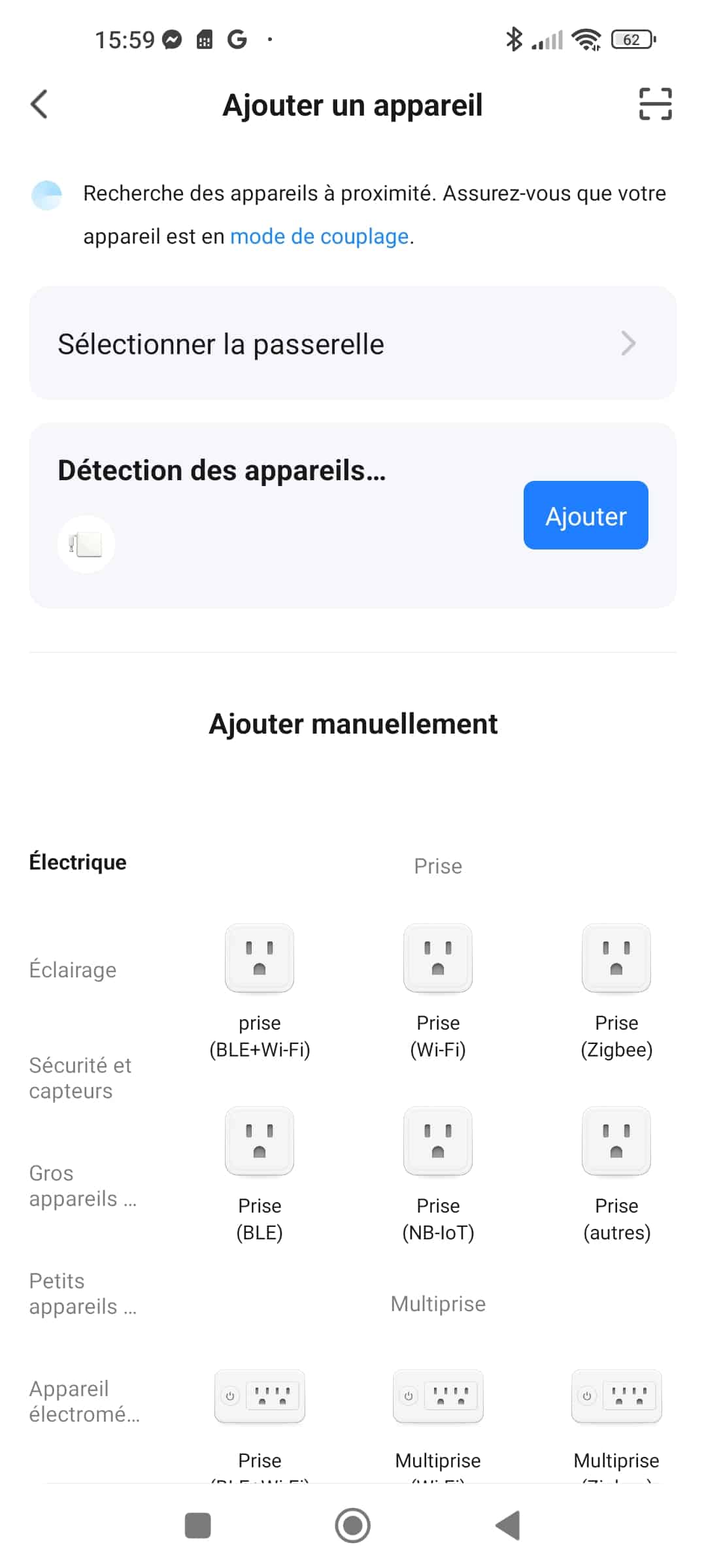706x1568 pixels.
Task: Open Sélectionner la passerelle
Action: 353,343
